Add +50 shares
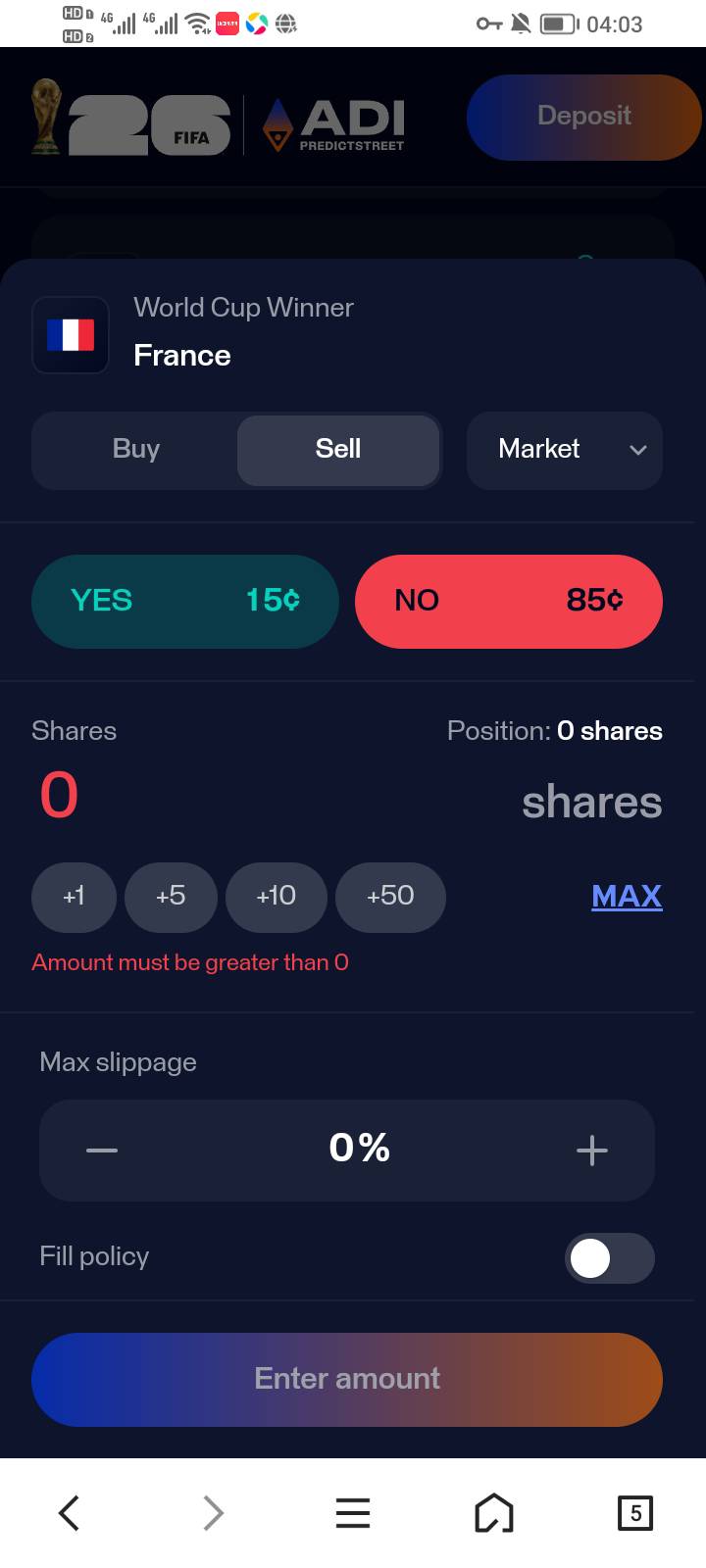This screenshot has height=1568, width=706. point(390,897)
